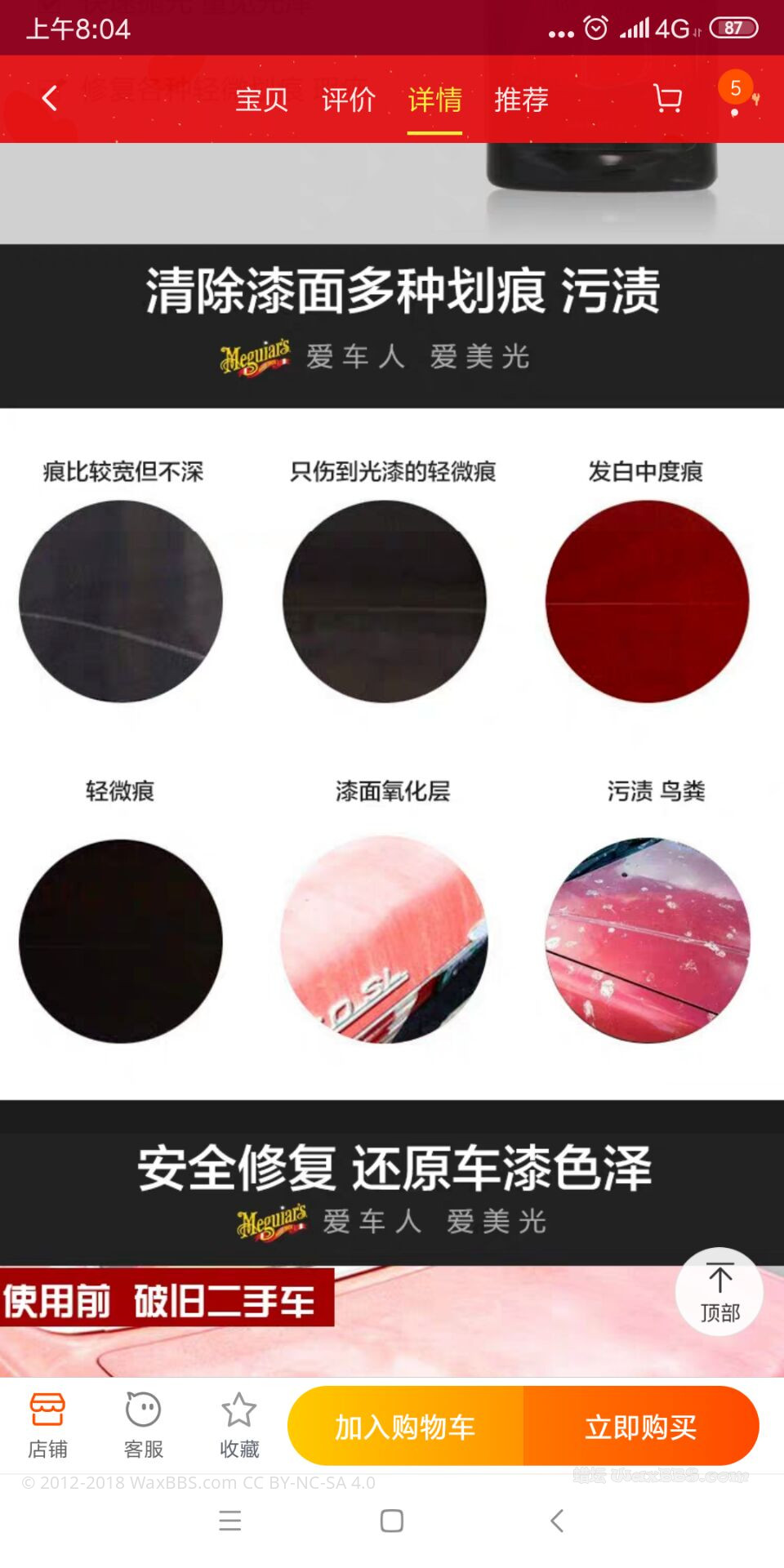This screenshot has height=1568, width=784.
Task: Visit the 店铺 store page
Action: [x=47, y=1426]
